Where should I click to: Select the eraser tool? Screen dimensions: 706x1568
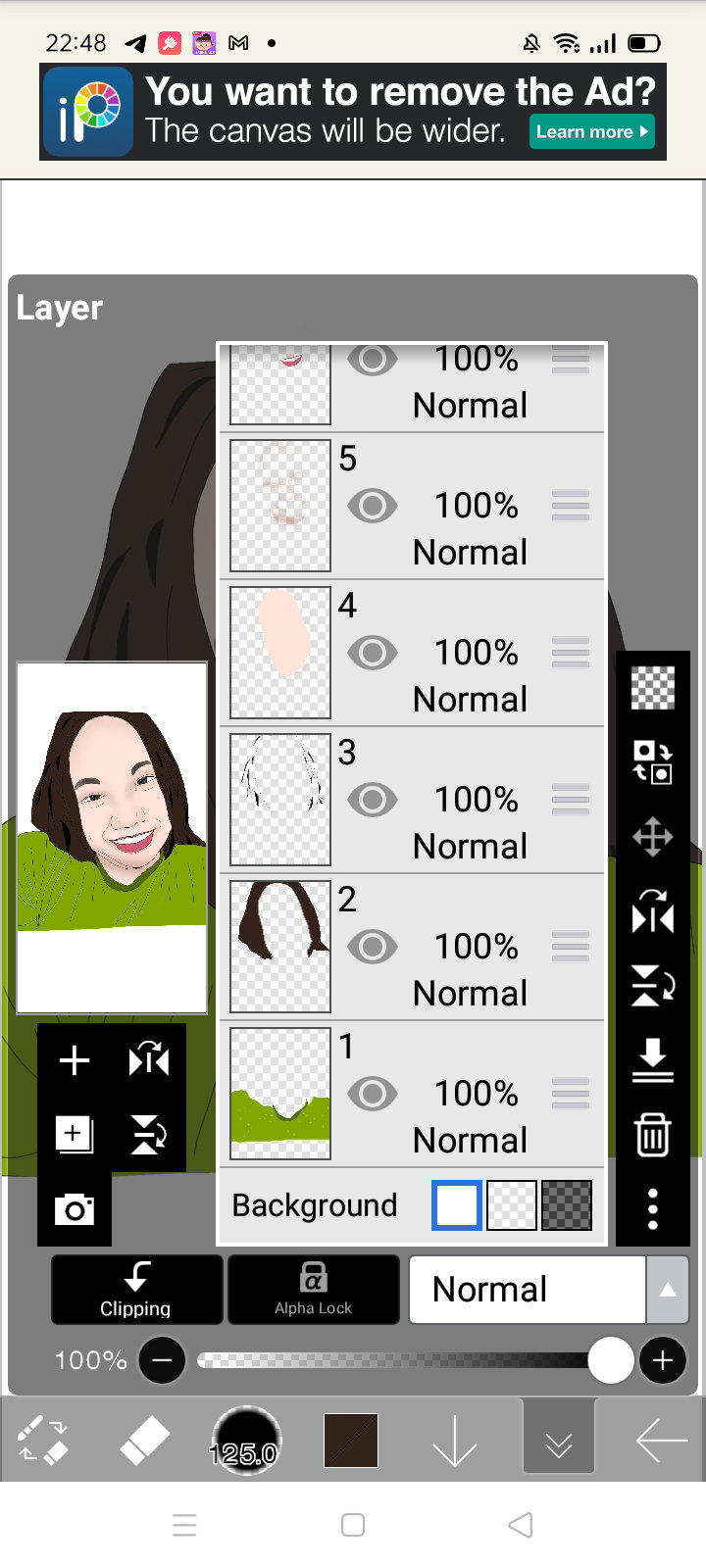coord(144,1441)
